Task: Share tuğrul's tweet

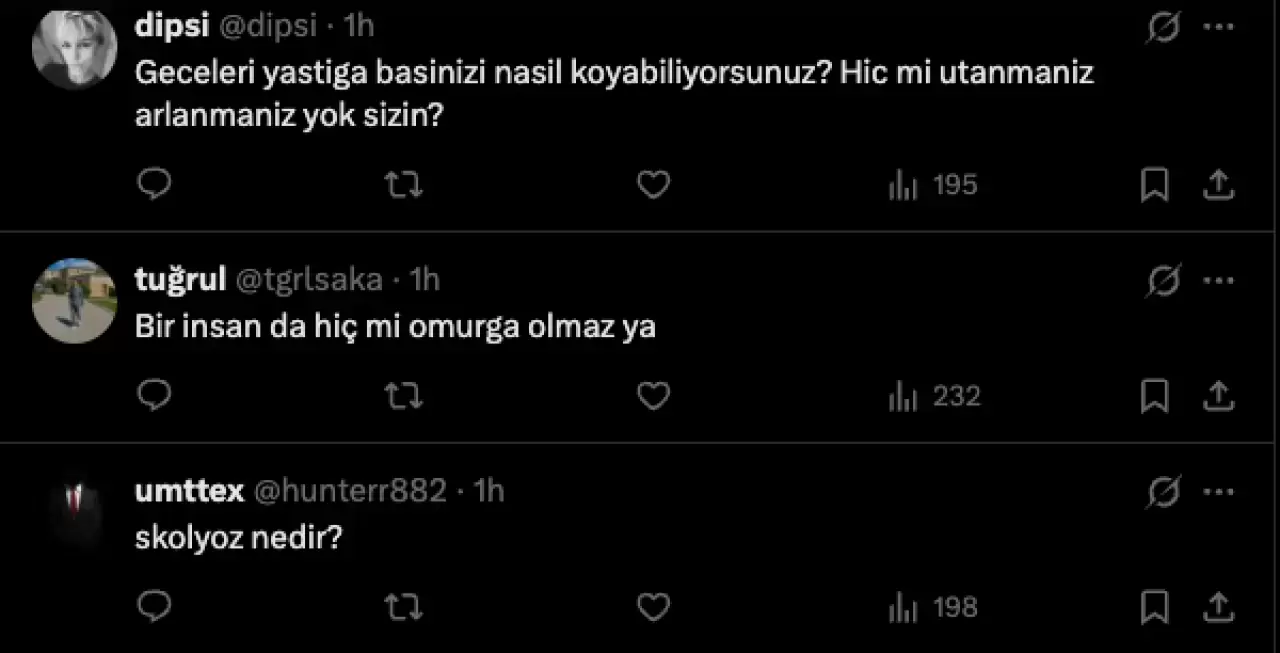Action: pos(1218,397)
